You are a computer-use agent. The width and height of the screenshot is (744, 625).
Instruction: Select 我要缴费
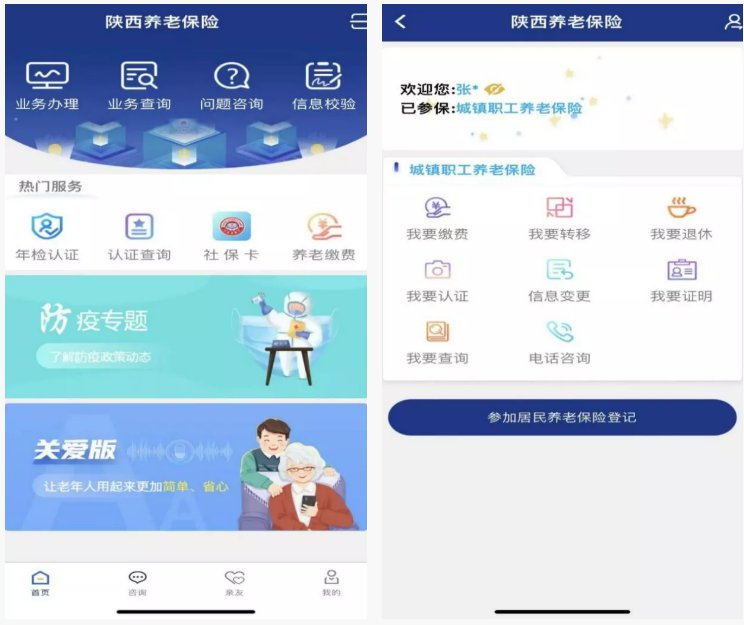437,218
